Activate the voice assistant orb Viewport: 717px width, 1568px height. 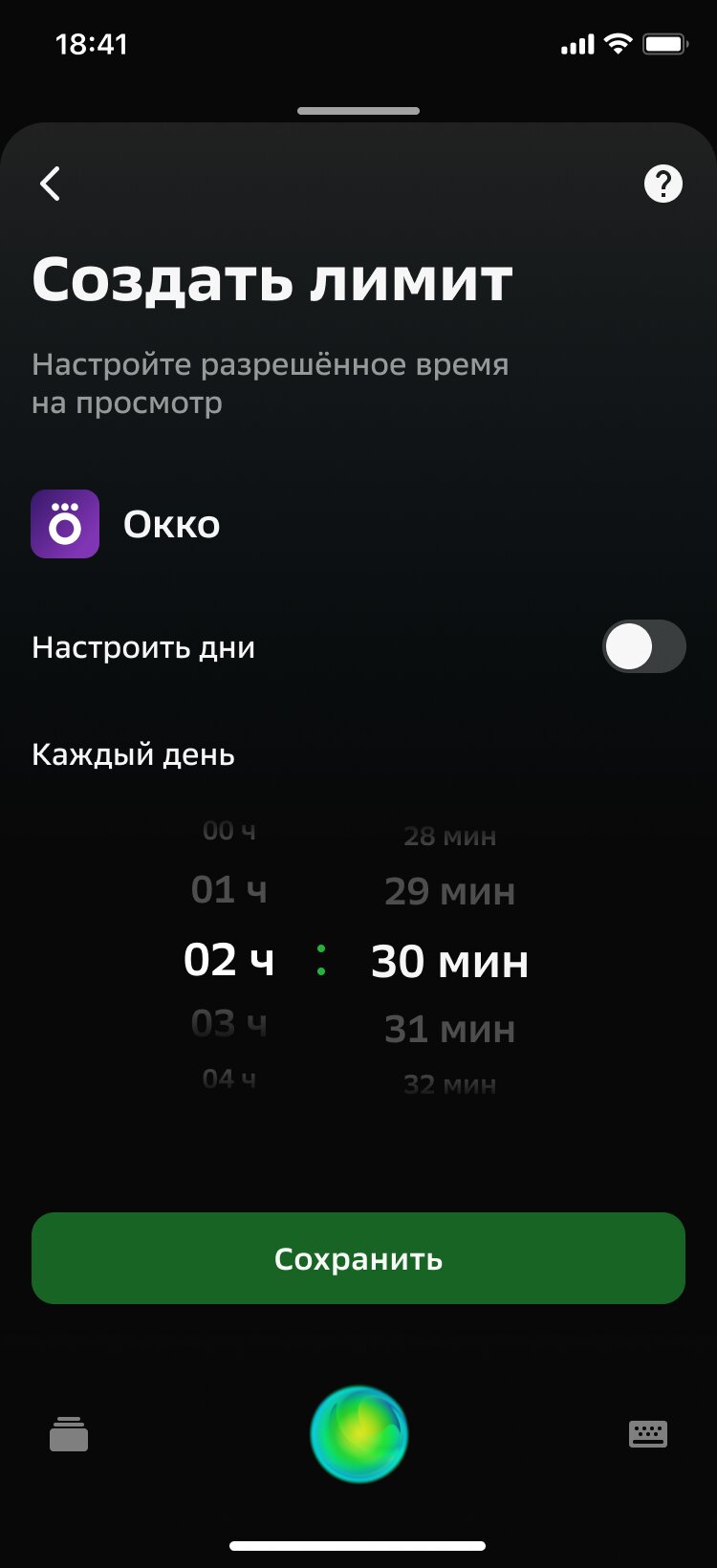pos(359,1434)
